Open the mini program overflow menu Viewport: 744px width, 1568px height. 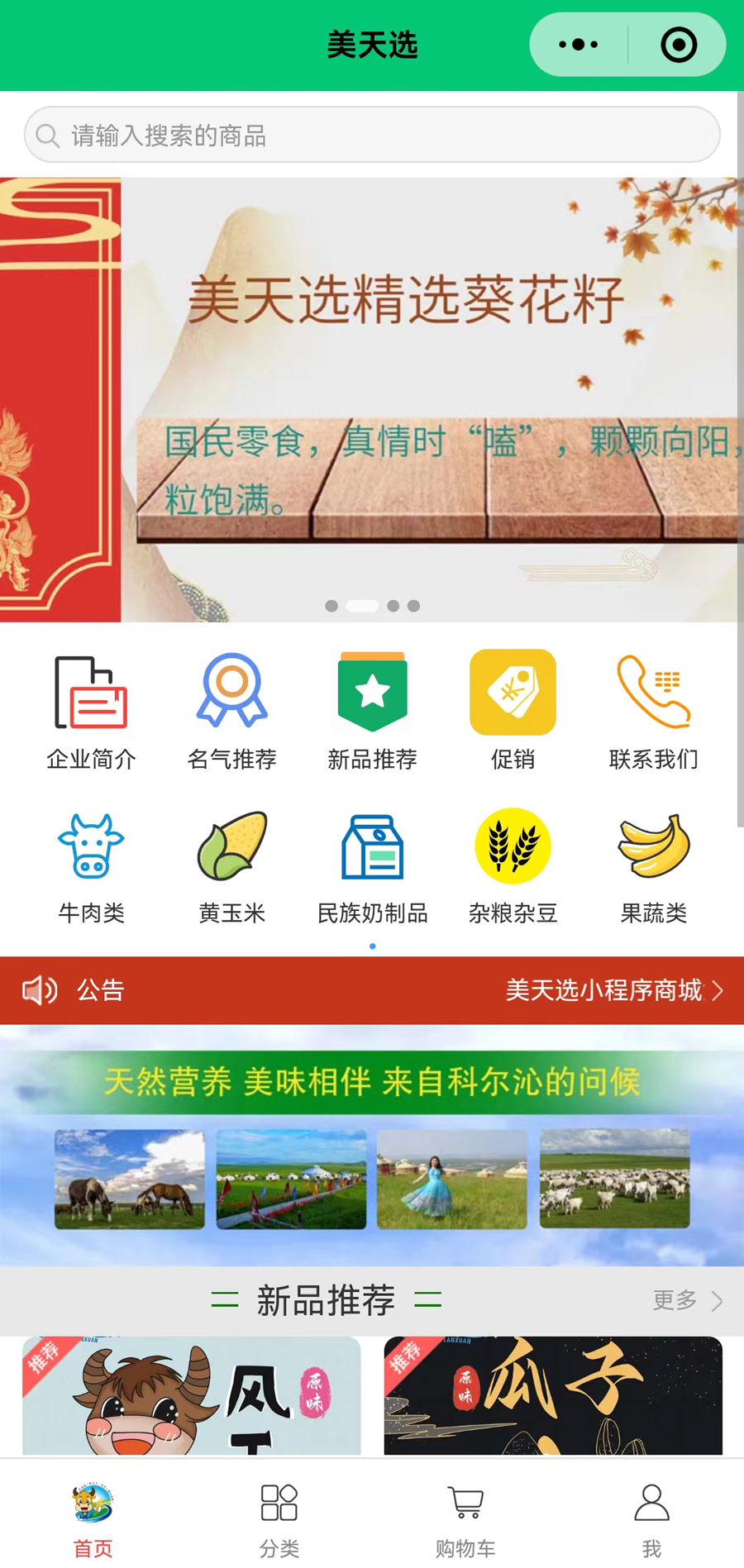coord(578,45)
